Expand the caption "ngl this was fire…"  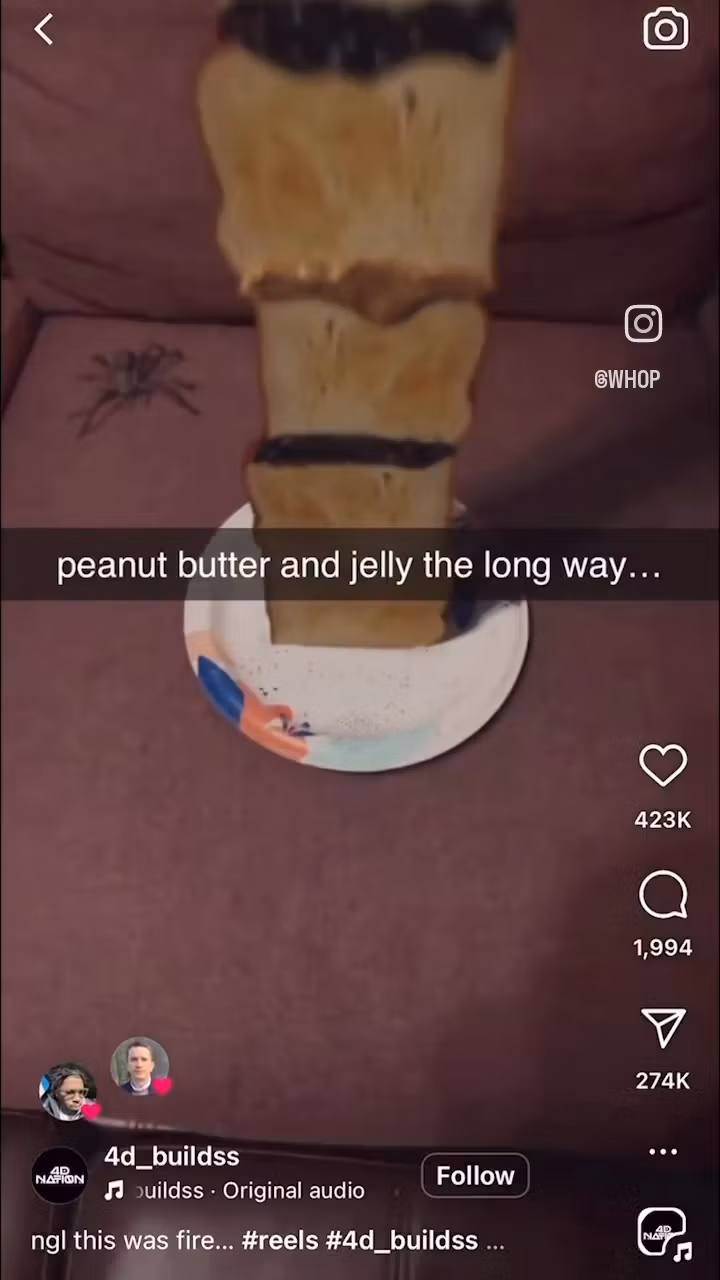[267, 1241]
